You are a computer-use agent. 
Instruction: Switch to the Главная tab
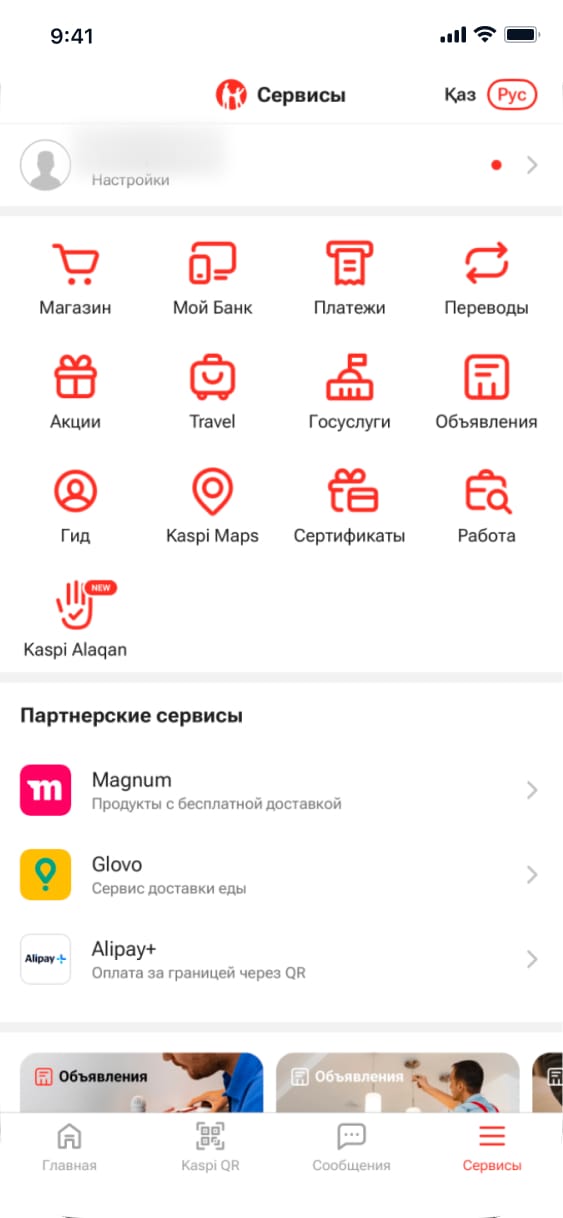(x=70, y=1147)
